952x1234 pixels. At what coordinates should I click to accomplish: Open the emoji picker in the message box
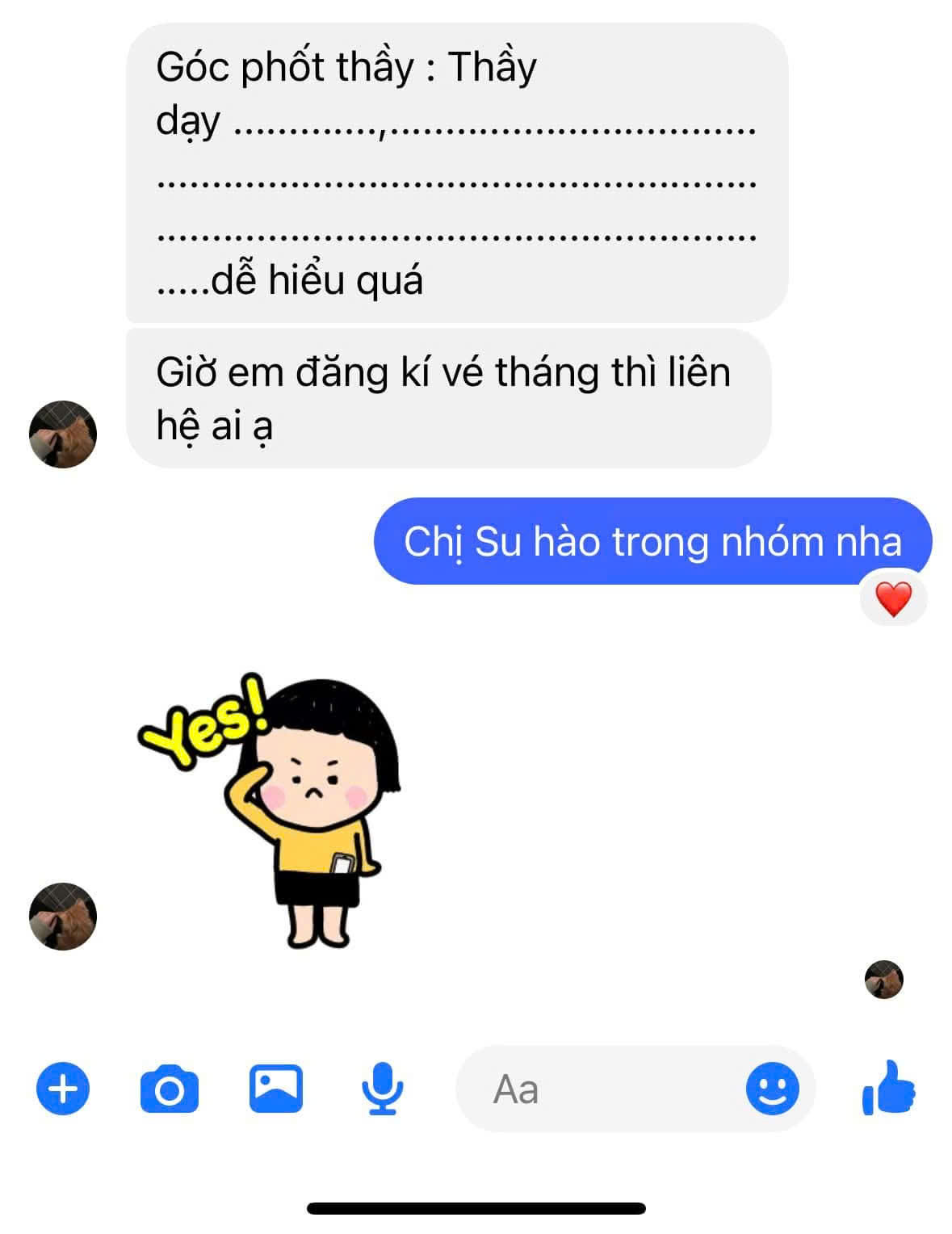point(773,1089)
